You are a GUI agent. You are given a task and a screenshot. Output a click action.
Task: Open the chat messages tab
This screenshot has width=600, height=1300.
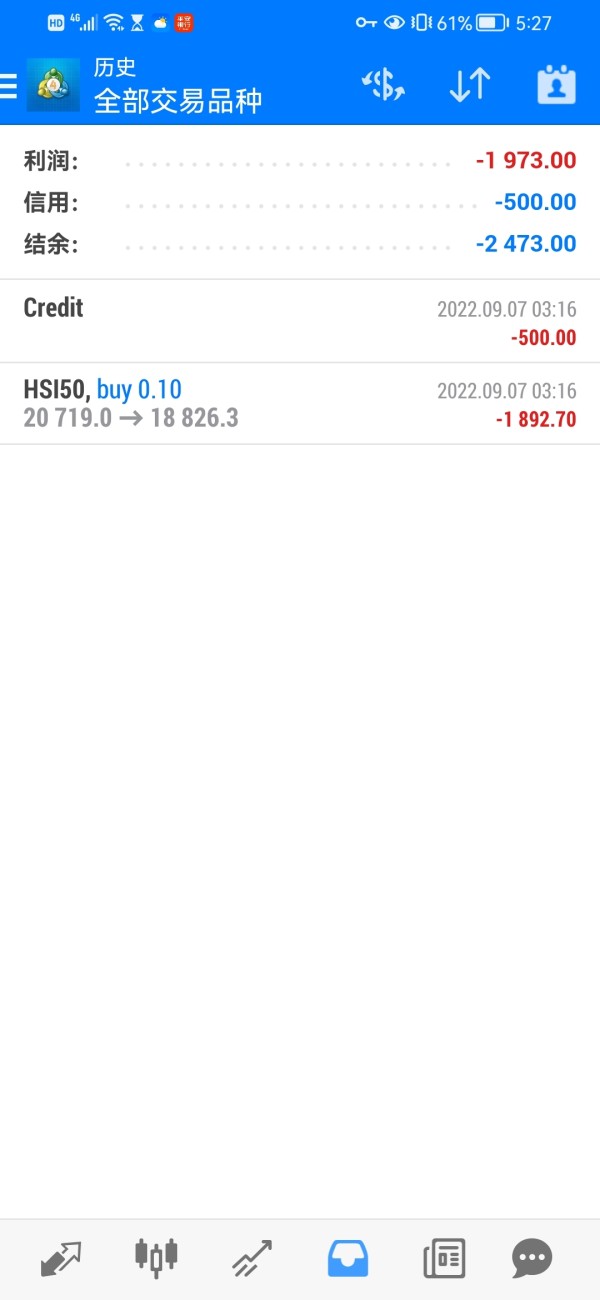click(532, 1258)
